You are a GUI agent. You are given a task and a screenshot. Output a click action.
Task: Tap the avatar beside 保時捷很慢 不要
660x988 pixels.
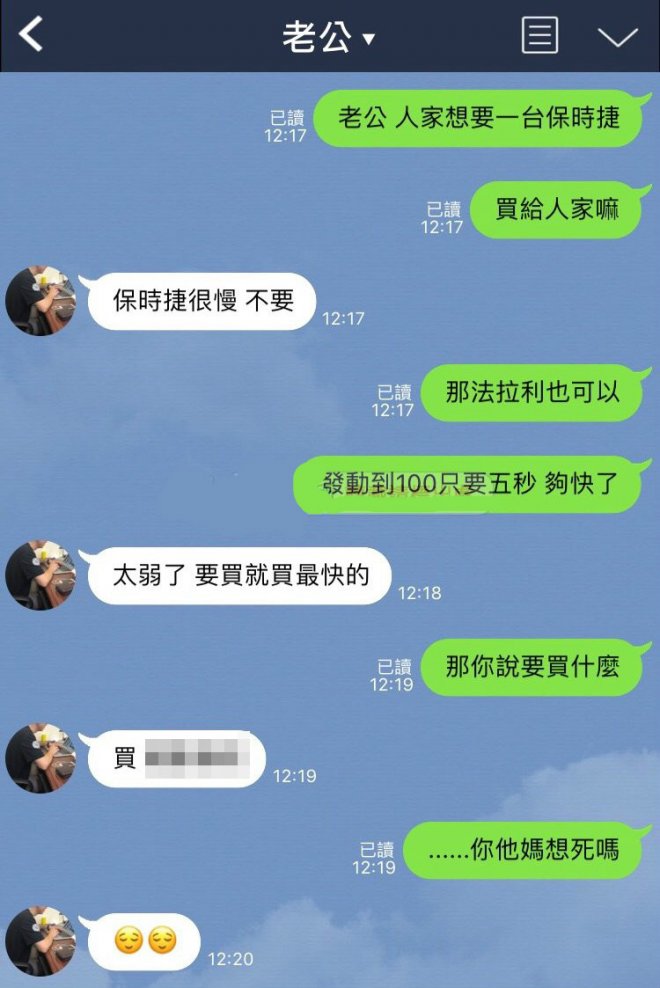[x=41, y=301]
